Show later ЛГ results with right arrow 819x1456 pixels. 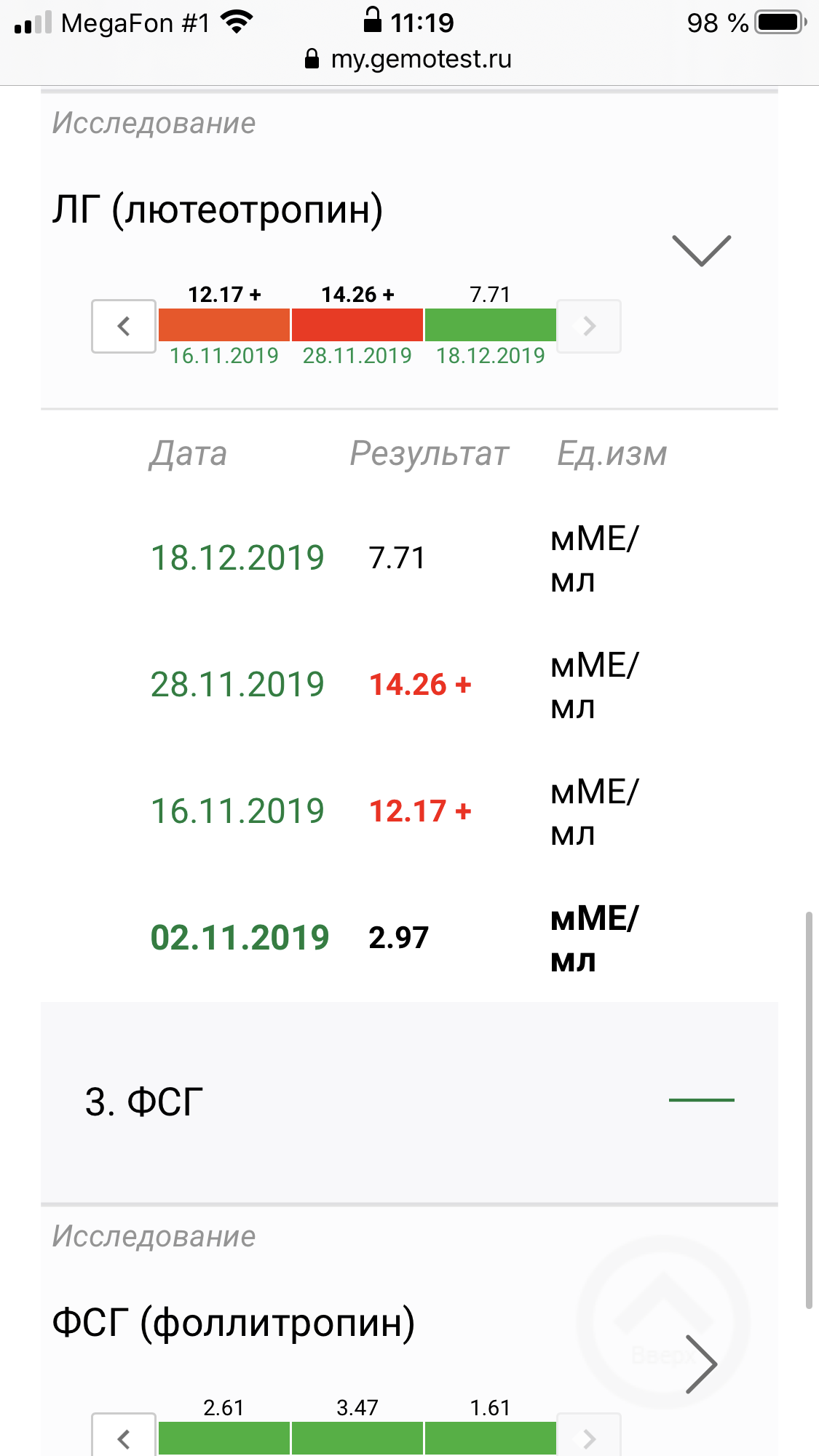pos(589,326)
